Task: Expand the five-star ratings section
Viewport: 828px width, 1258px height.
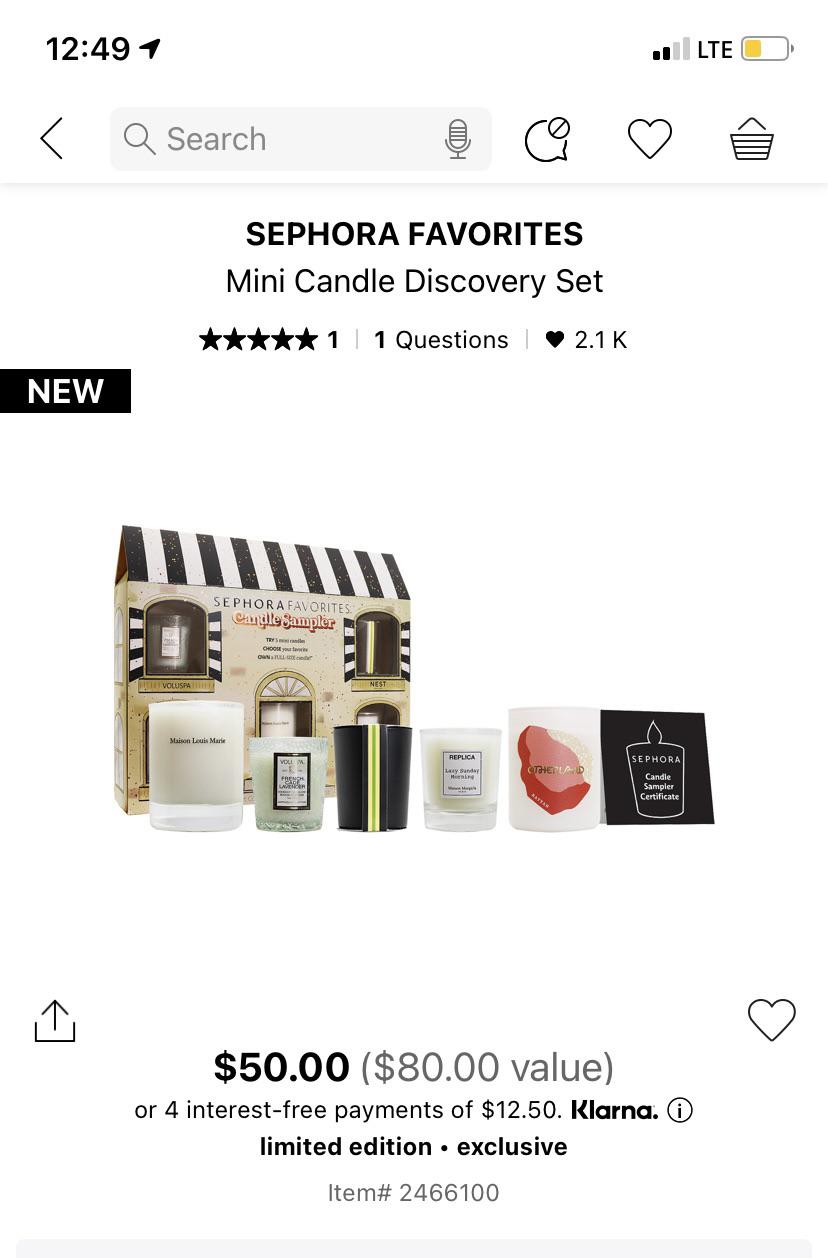Action: point(262,339)
